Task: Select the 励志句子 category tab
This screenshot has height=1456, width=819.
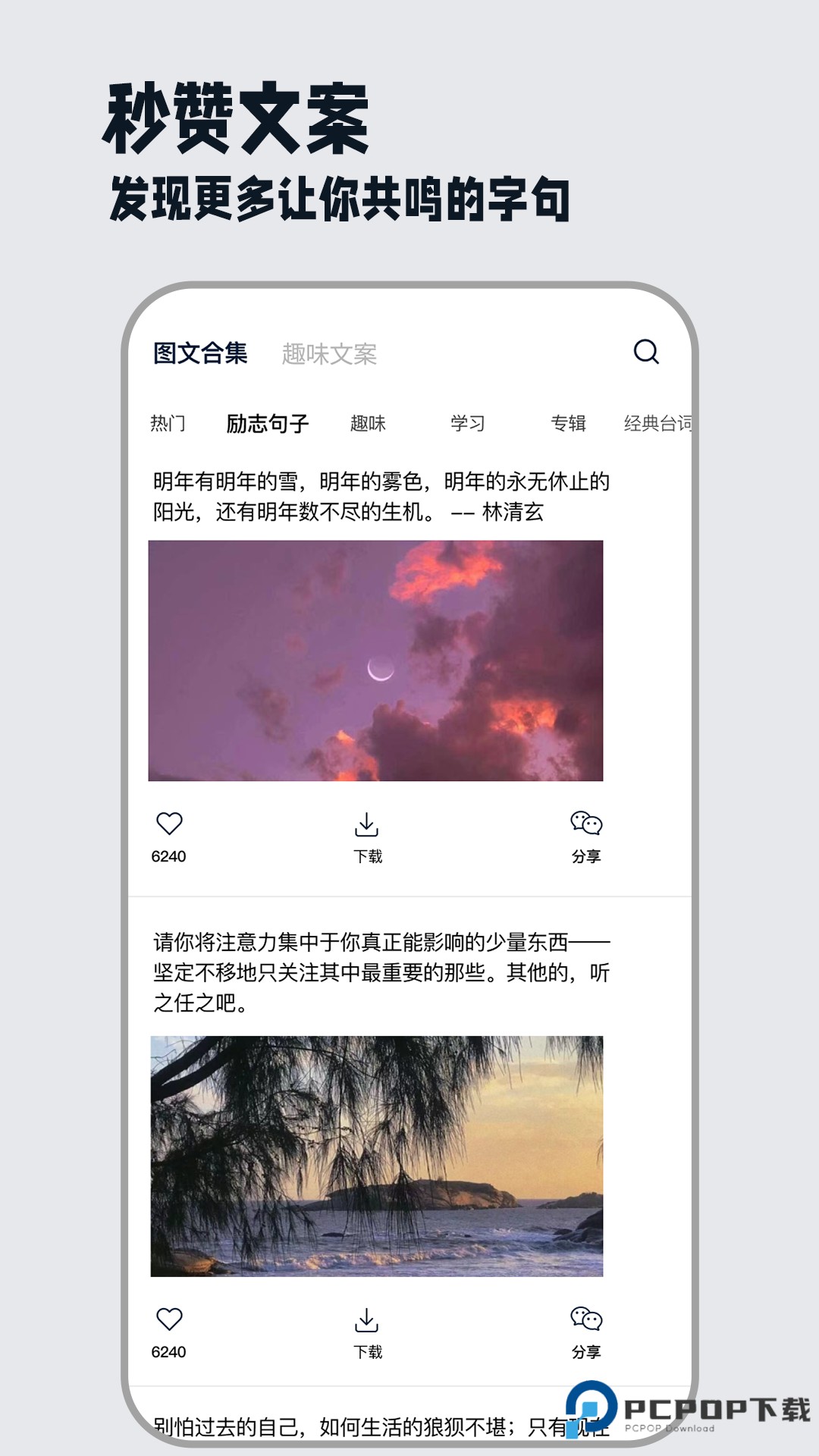Action: [x=265, y=424]
